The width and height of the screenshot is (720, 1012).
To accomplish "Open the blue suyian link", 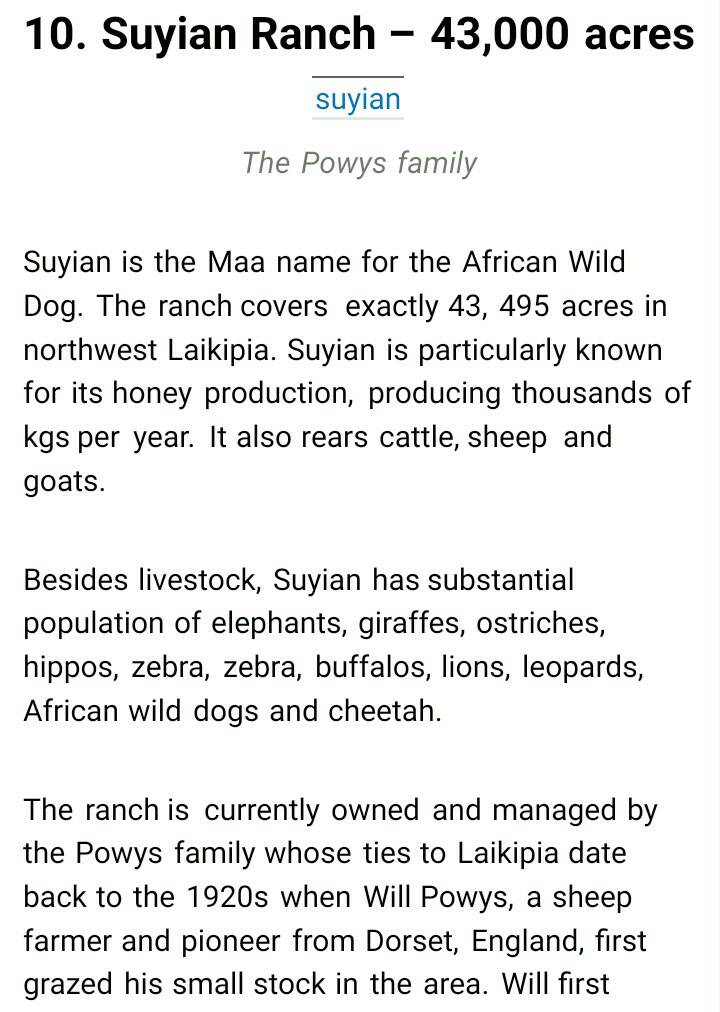I will click(358, 100).
